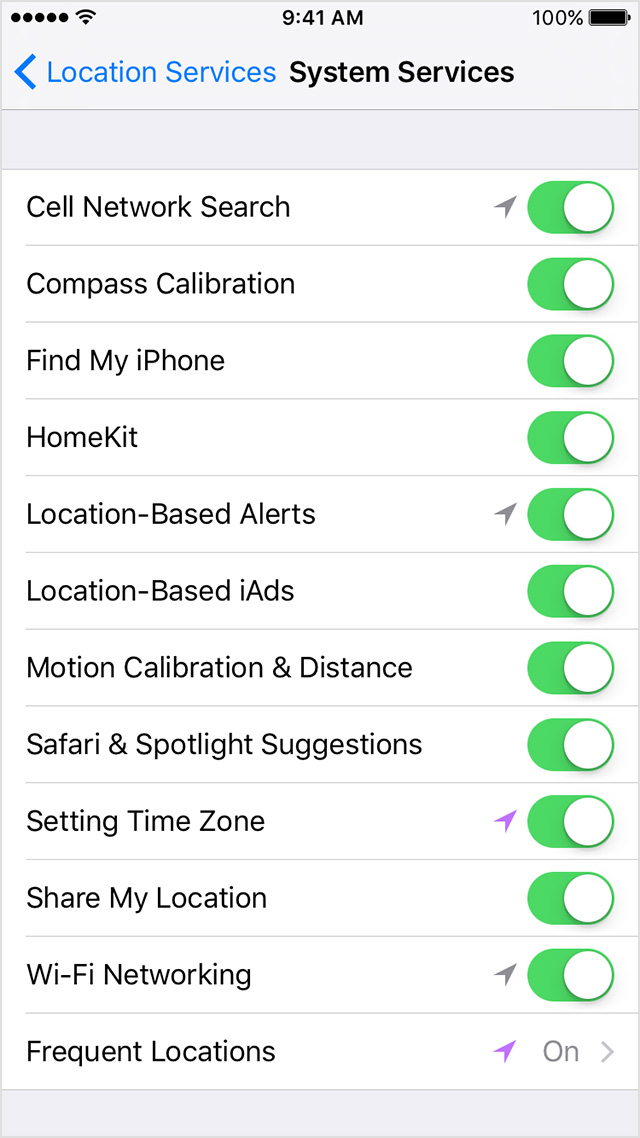The width and height of the screenshot is (640, 1138).
Task: Toggle the Wi-Fi Networking switch
Action: pyautogui.click(x=570, y=975)
